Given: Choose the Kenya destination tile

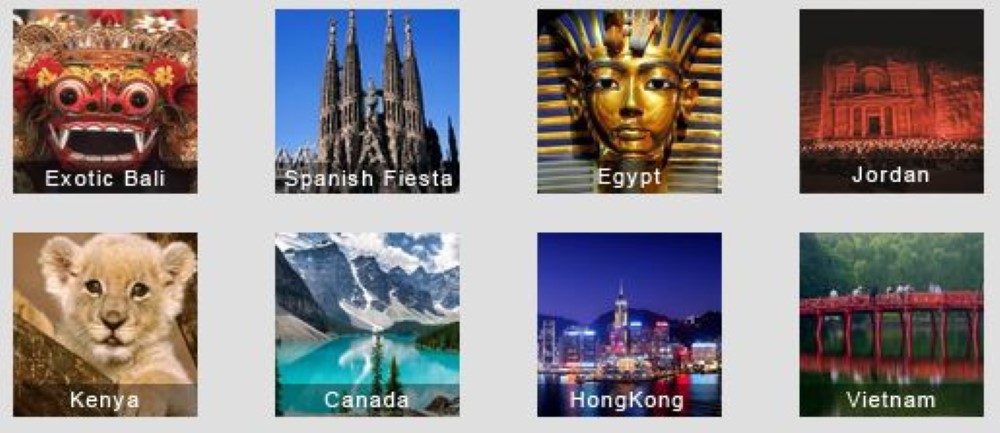Looking at the screenshot, I should (x=105, y=324).
